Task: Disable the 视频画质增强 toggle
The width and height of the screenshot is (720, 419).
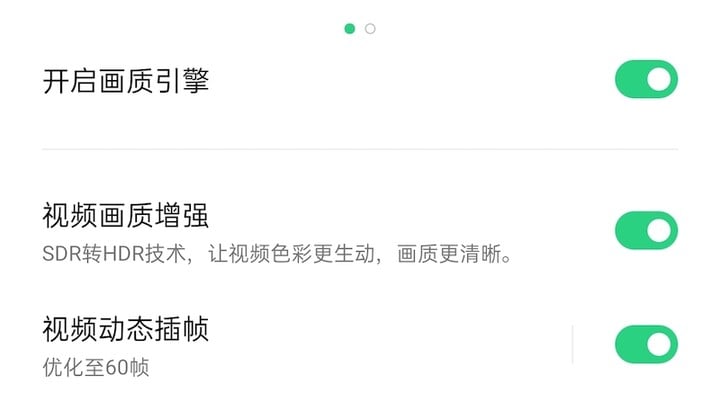Action: point(646,230)
